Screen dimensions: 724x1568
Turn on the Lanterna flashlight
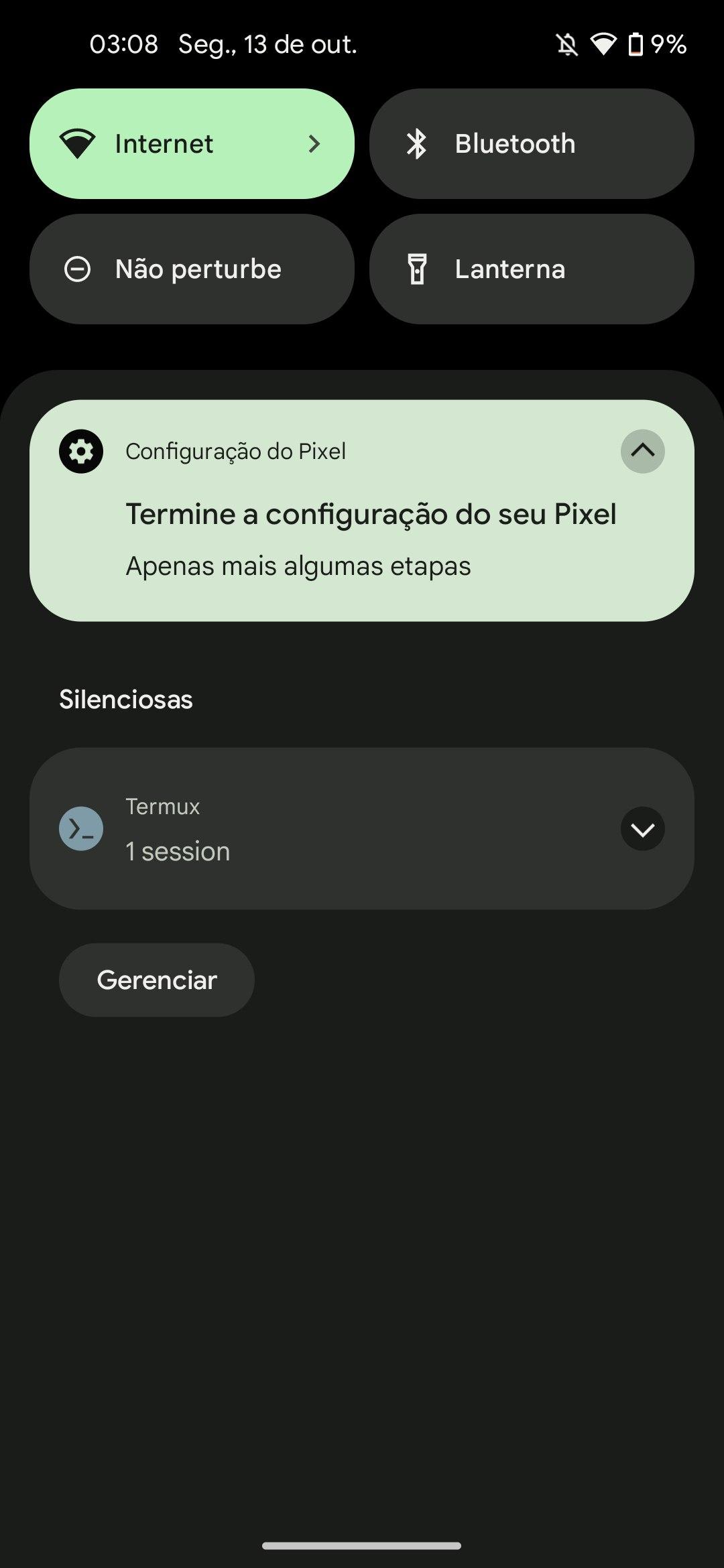pos(531,269)
